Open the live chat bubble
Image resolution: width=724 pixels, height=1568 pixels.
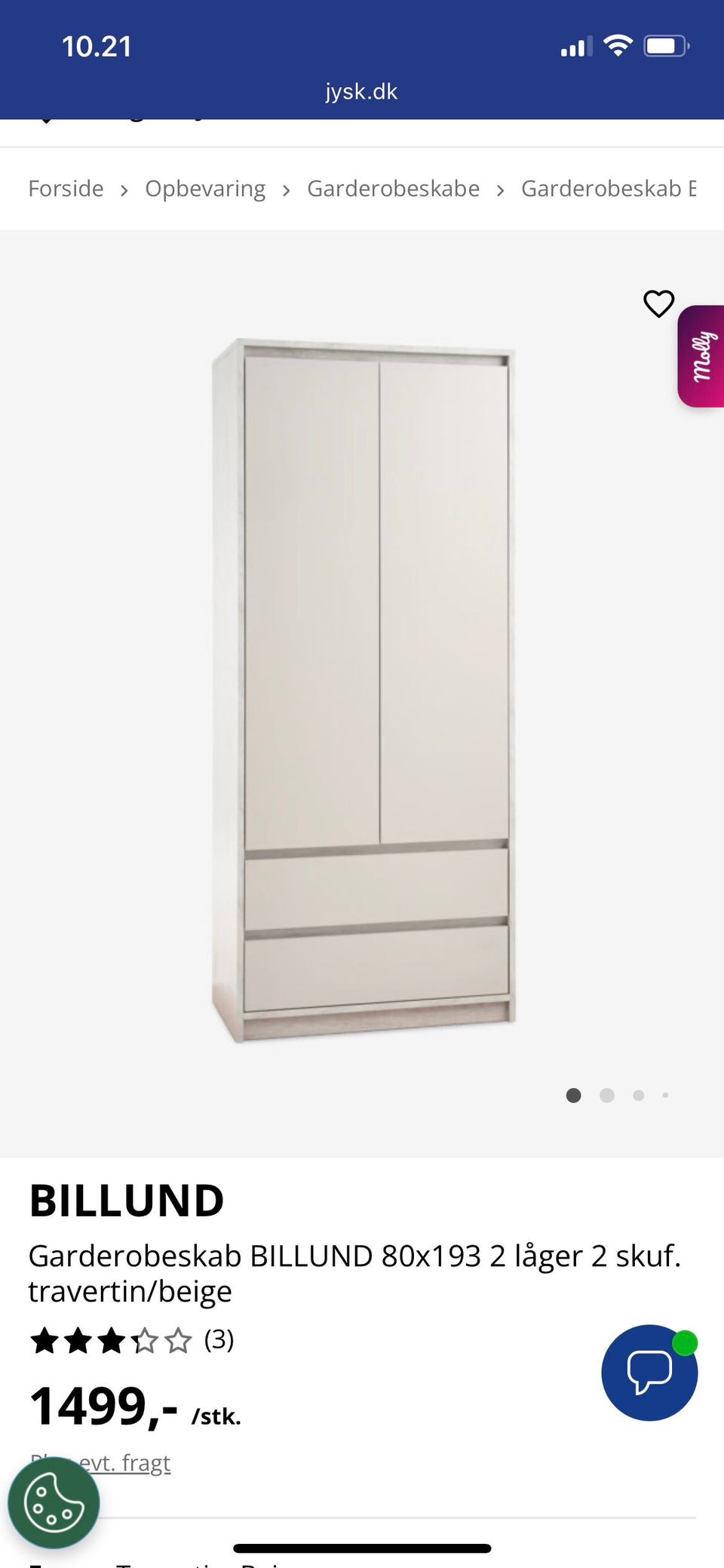pyautogui.click(x=649, y=1372)
